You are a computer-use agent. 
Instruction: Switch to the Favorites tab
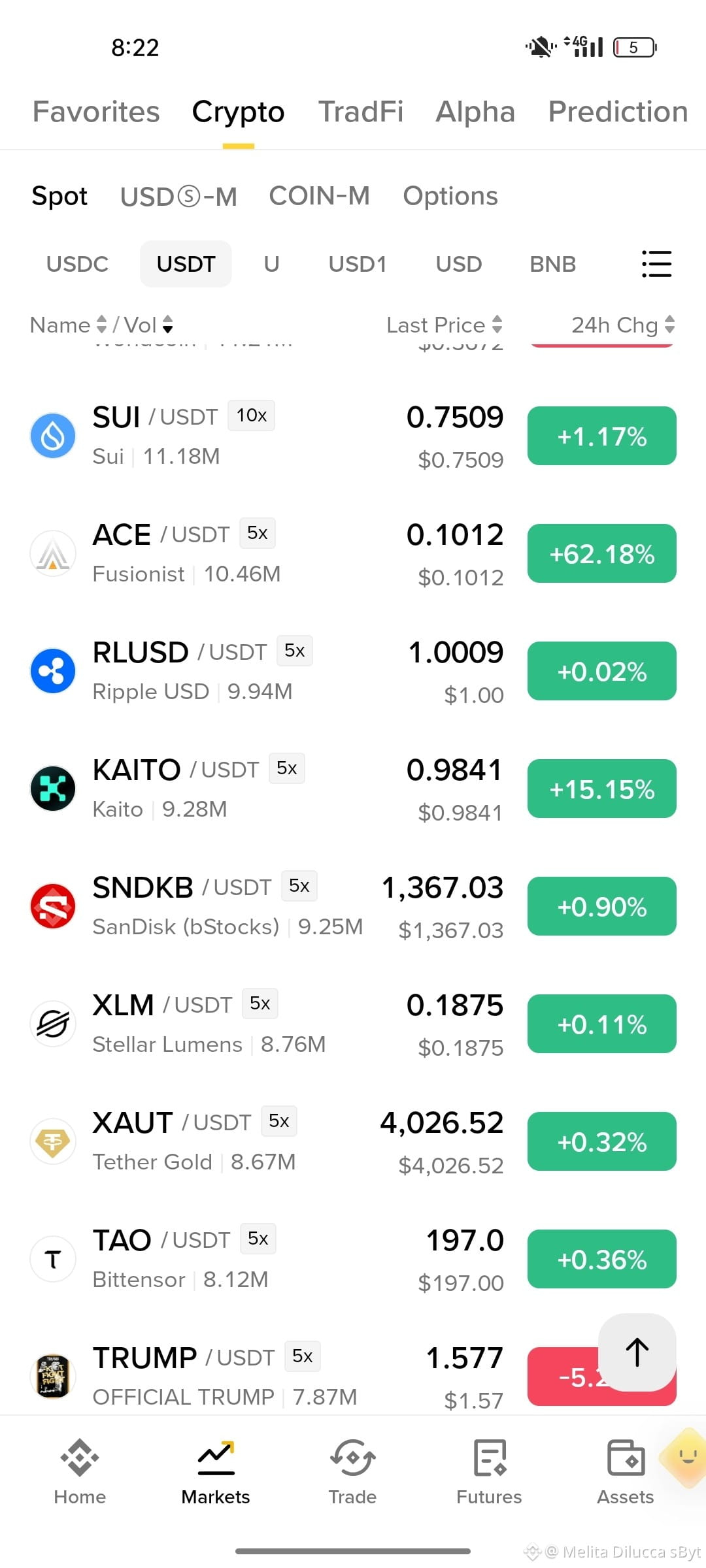click(96, 112)
